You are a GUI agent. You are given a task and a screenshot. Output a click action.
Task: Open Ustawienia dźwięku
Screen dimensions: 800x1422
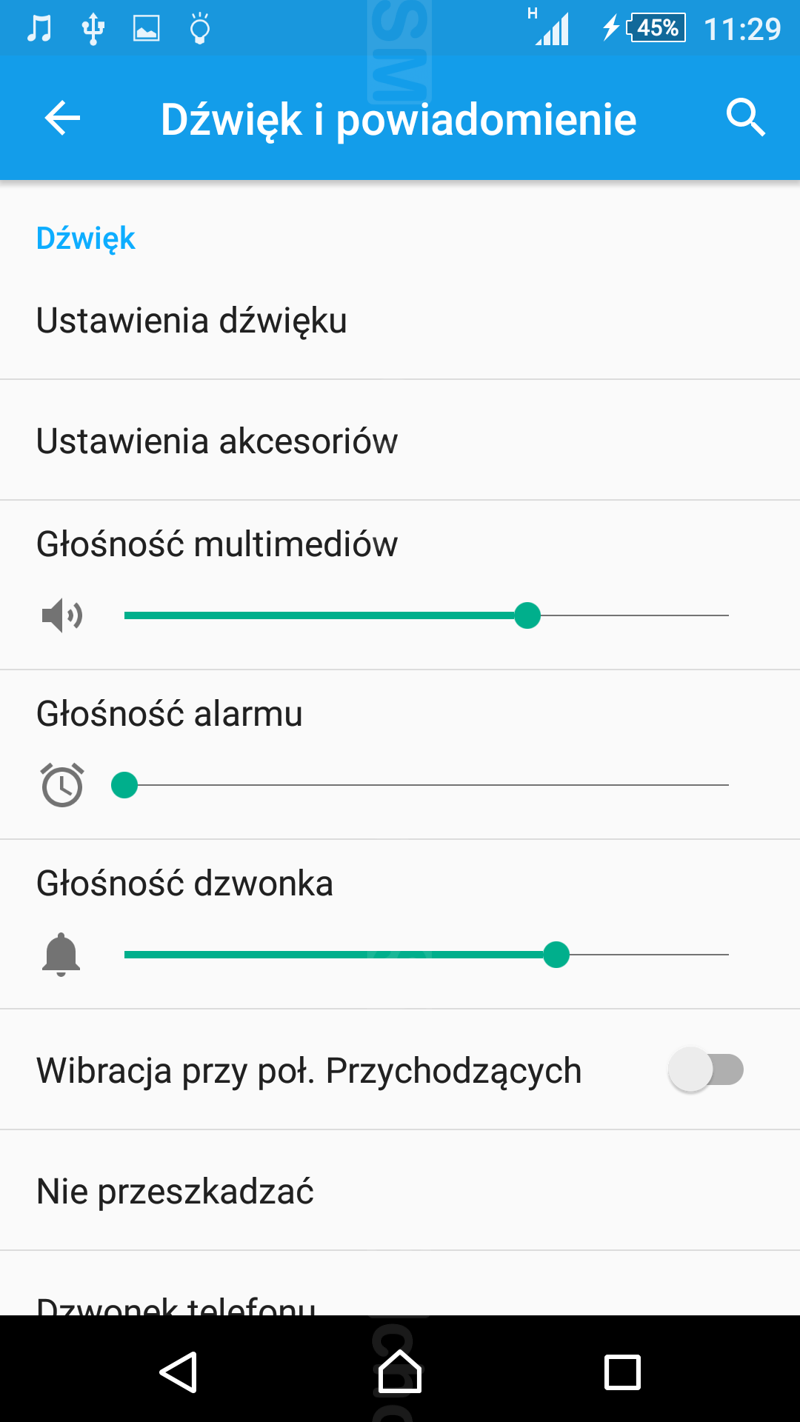(192, 321)
